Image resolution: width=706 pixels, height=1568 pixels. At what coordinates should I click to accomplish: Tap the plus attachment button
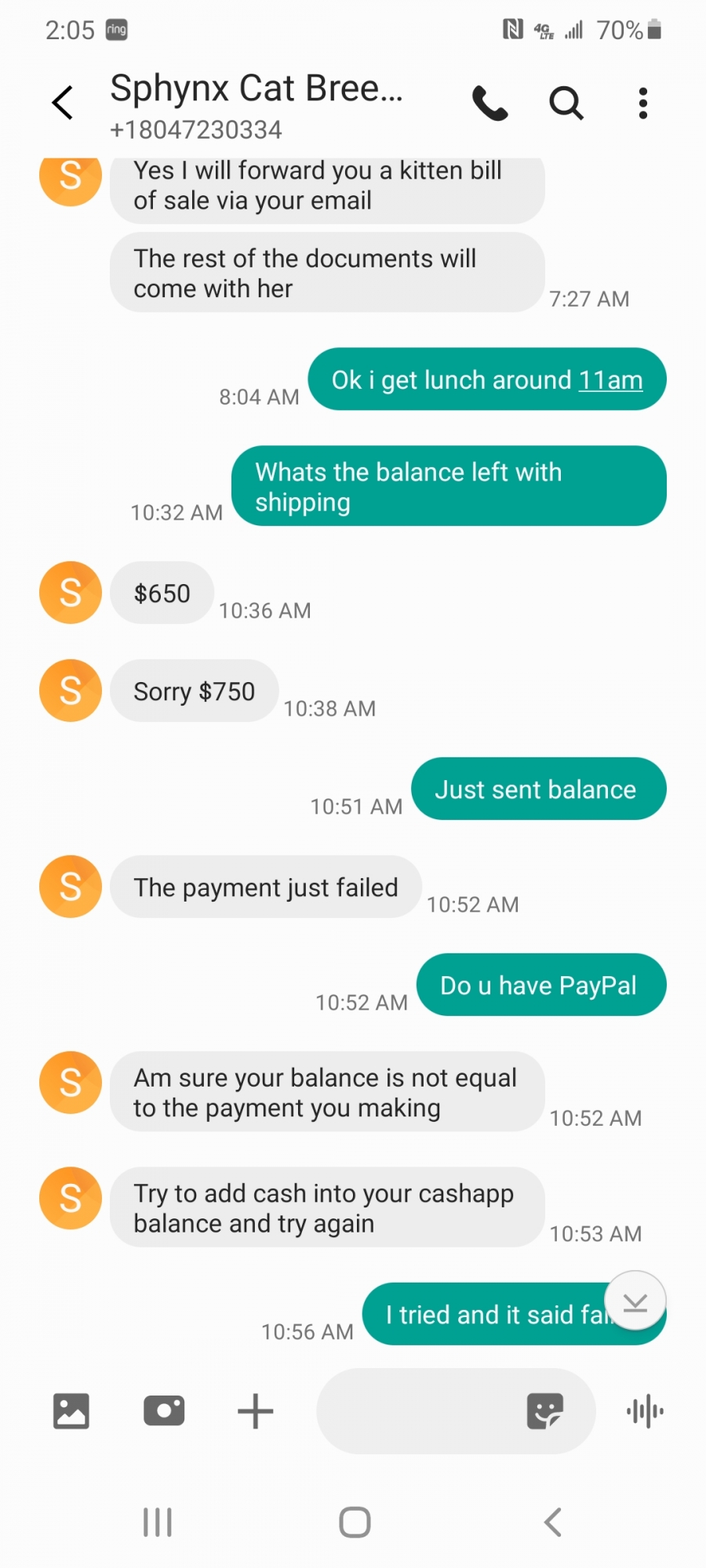click(256, 1411)
